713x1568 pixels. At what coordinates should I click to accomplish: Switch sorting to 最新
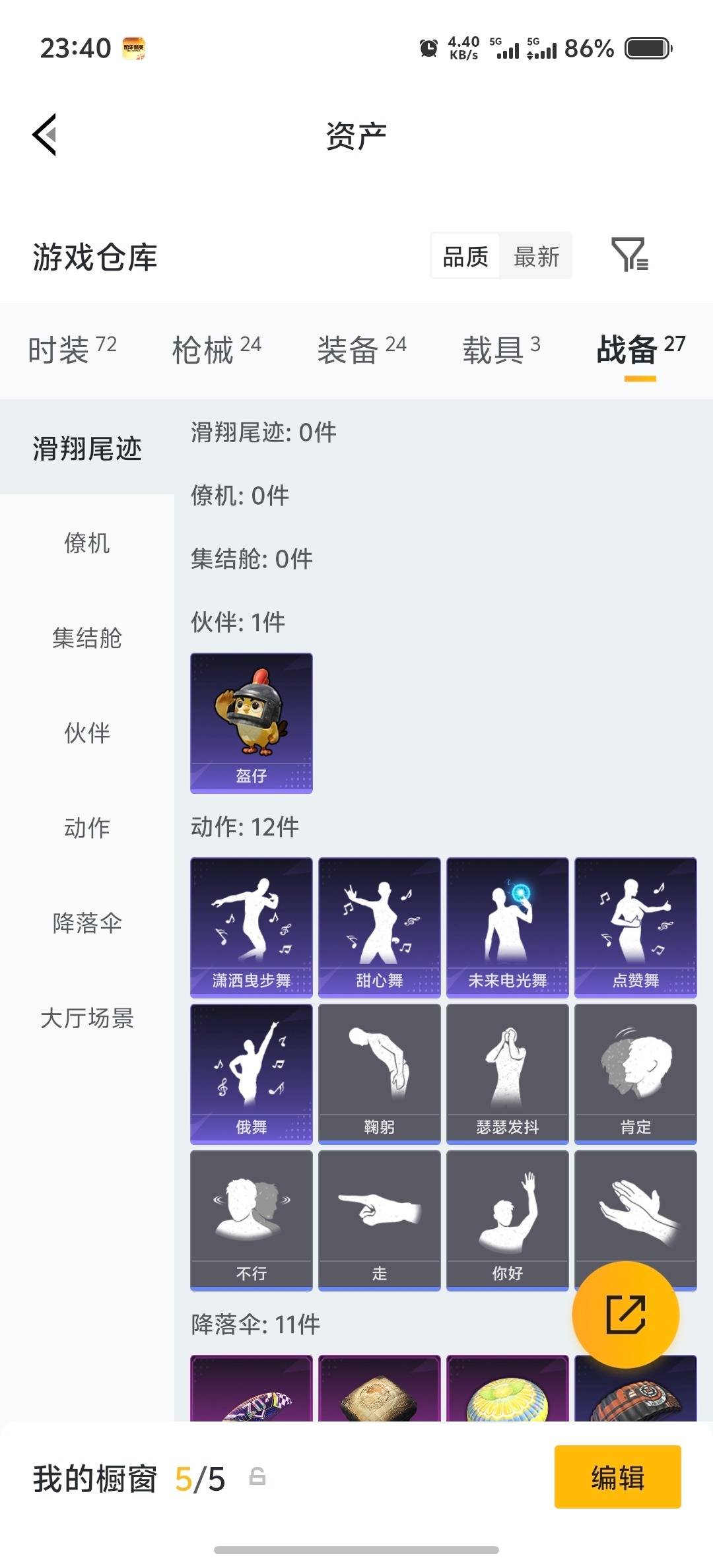(x=536, y=256)
